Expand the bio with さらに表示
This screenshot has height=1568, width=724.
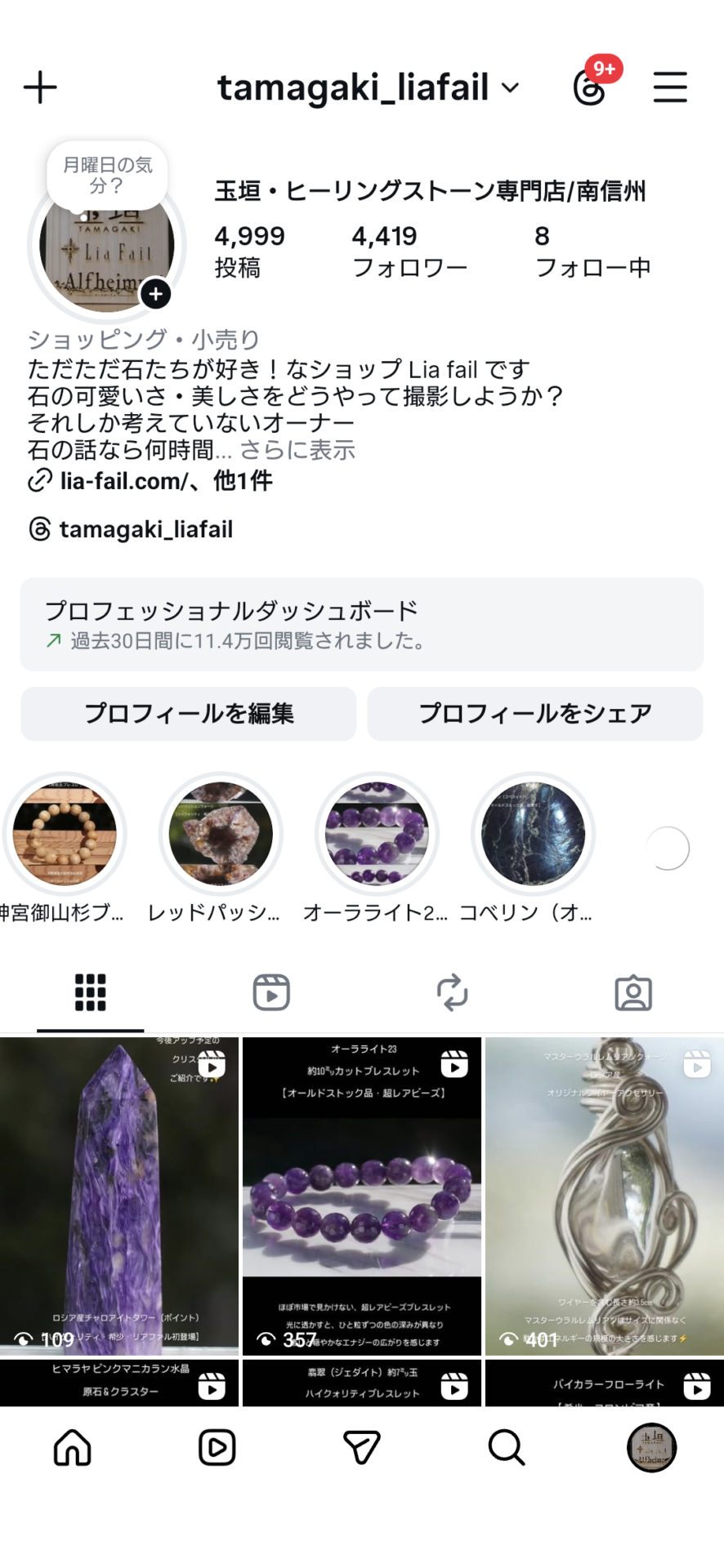[x=297, y=450]
